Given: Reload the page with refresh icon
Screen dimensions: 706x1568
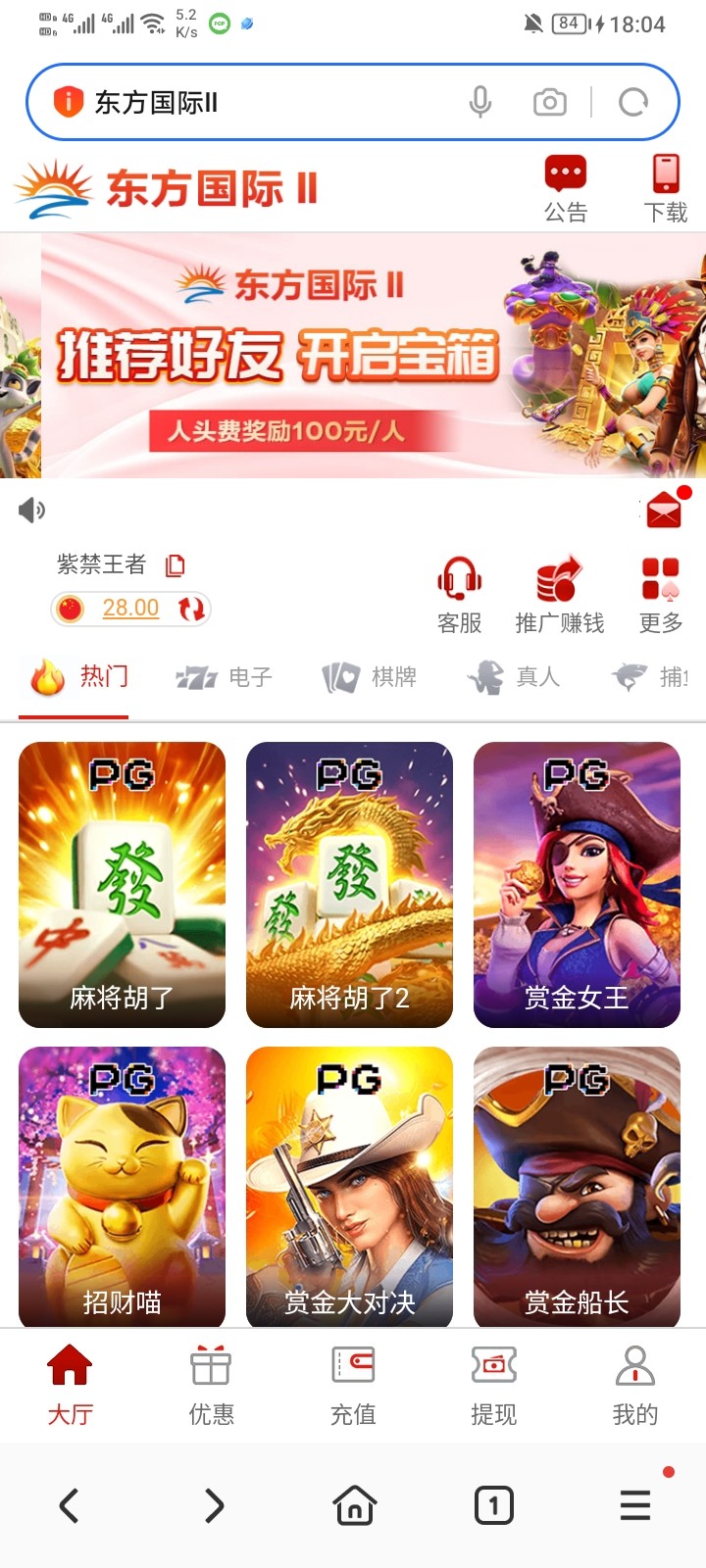Looking at the screenshot, I should click(633, 102).
